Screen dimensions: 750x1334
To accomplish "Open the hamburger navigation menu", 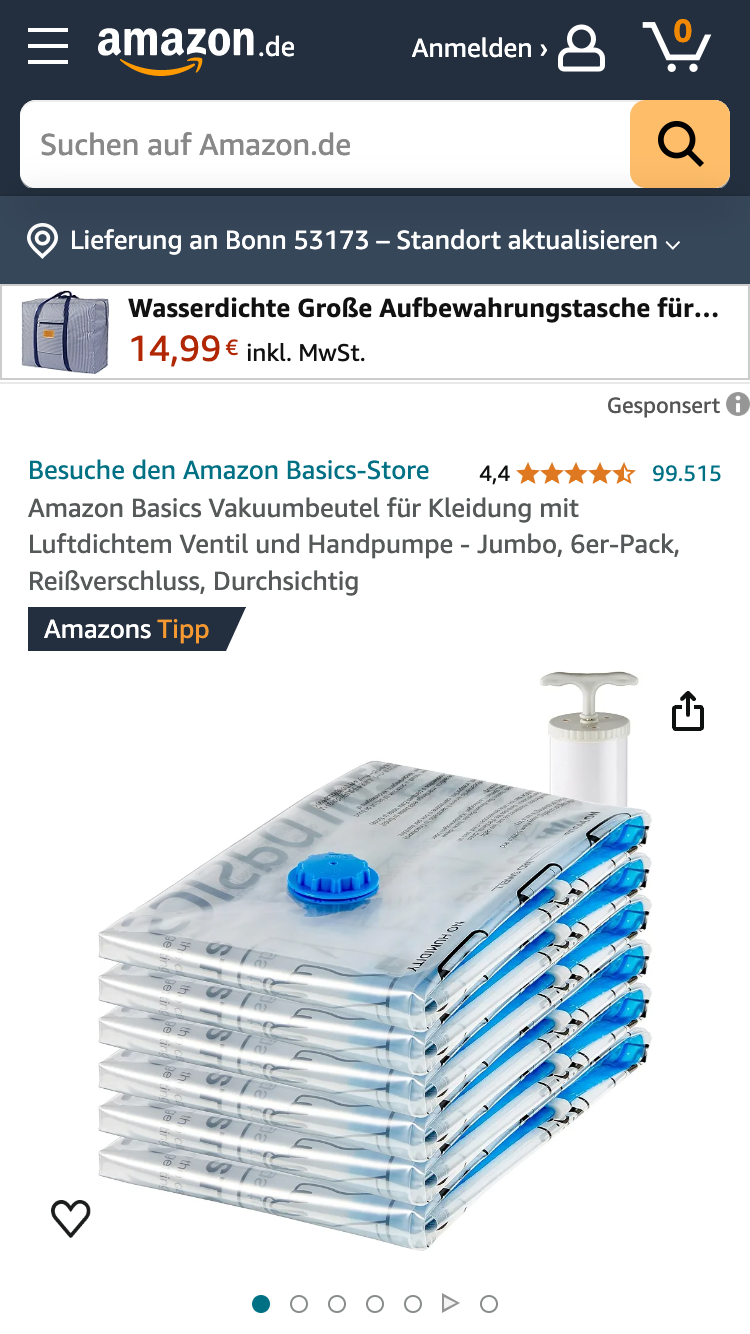I will tap(48, 46).
